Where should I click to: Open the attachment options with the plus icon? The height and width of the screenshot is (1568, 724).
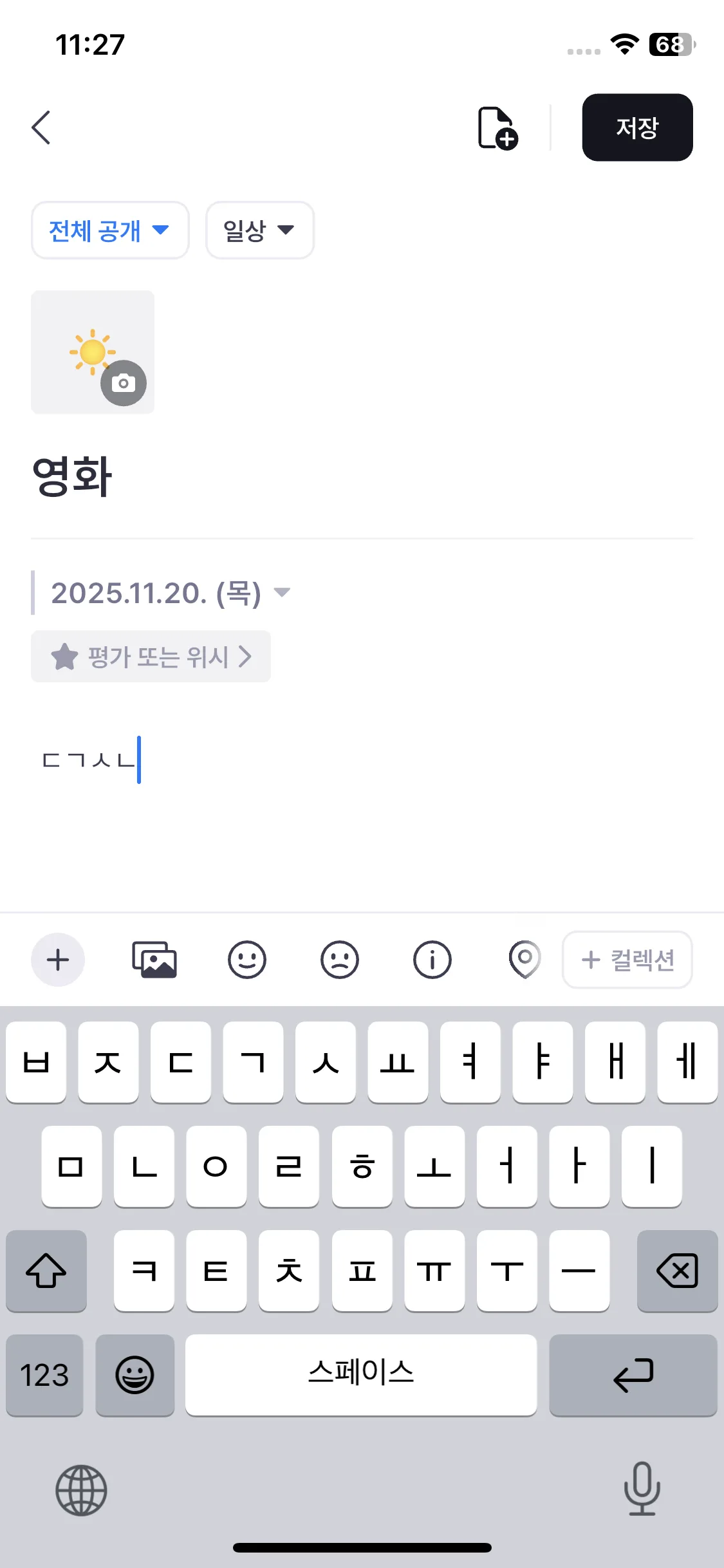58,959
